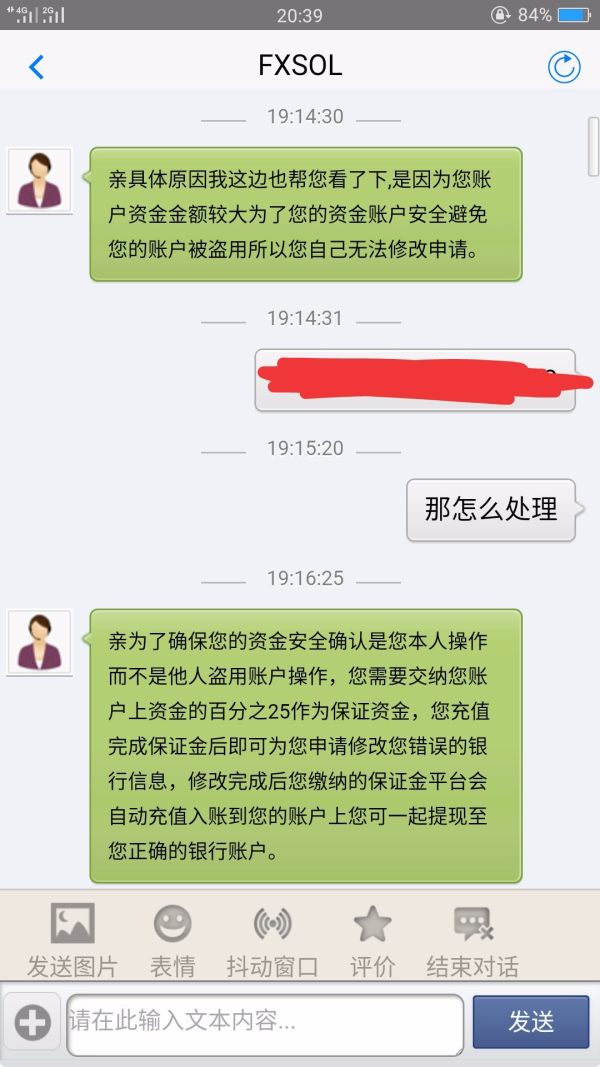Refresh the FXSOL conversation

[x=565, y=67]
